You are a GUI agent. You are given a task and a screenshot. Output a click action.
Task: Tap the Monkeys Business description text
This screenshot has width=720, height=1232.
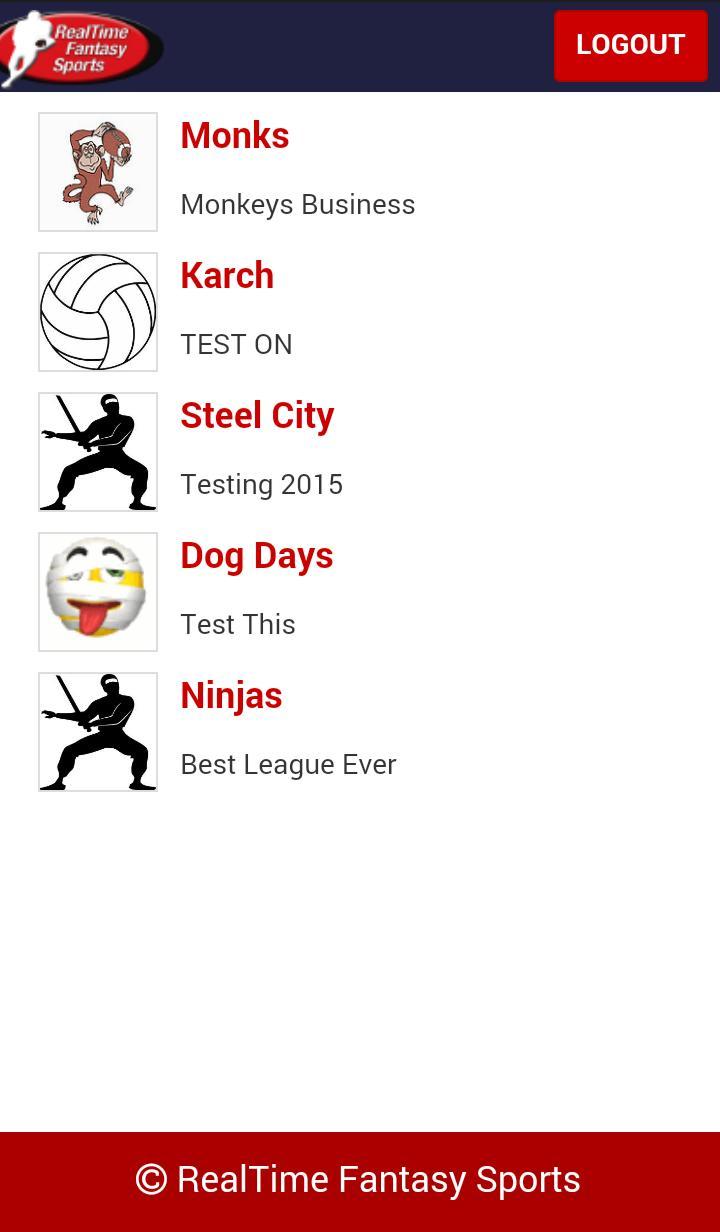(x=297, y=204)
